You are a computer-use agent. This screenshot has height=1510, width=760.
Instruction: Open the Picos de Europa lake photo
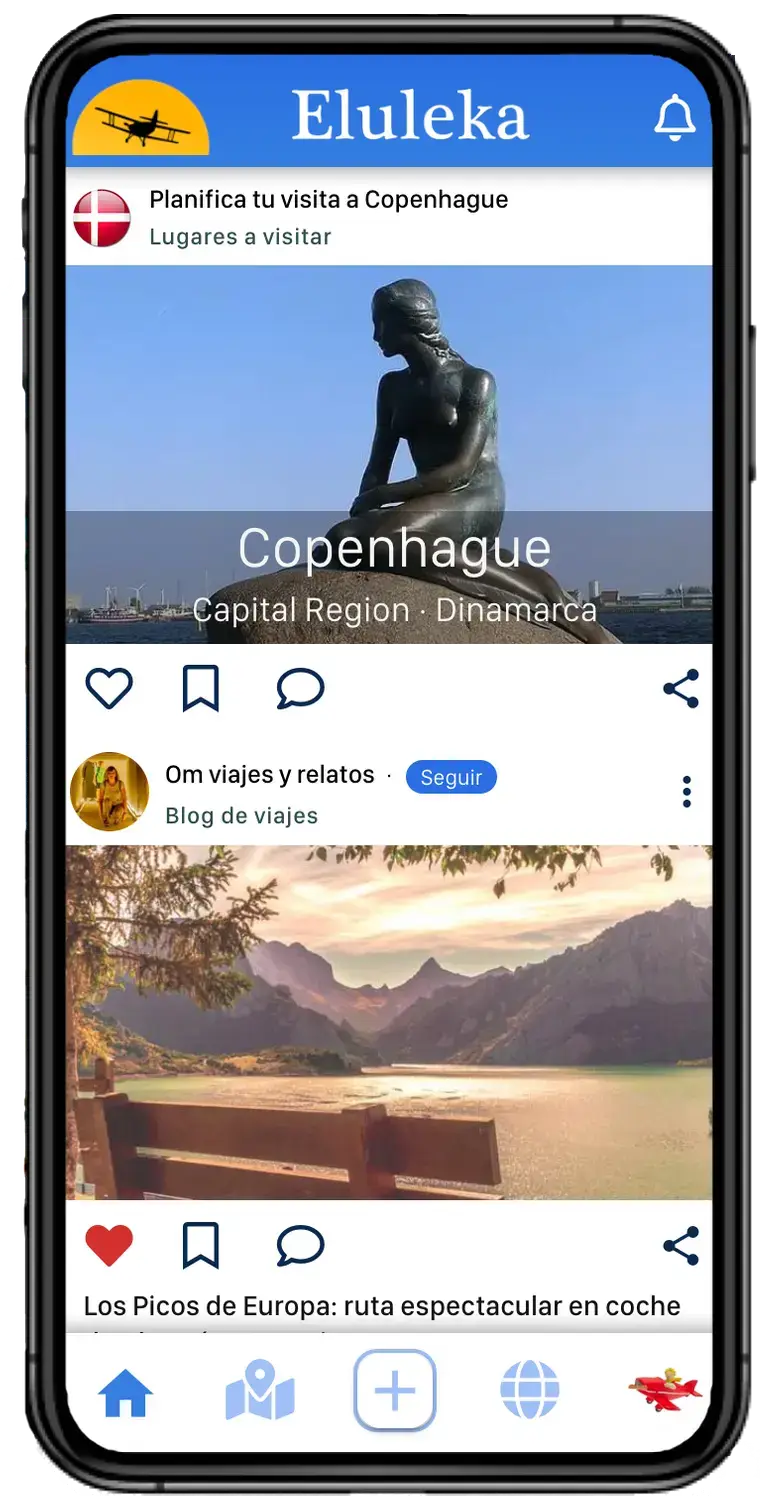[x=389, y=1022]
